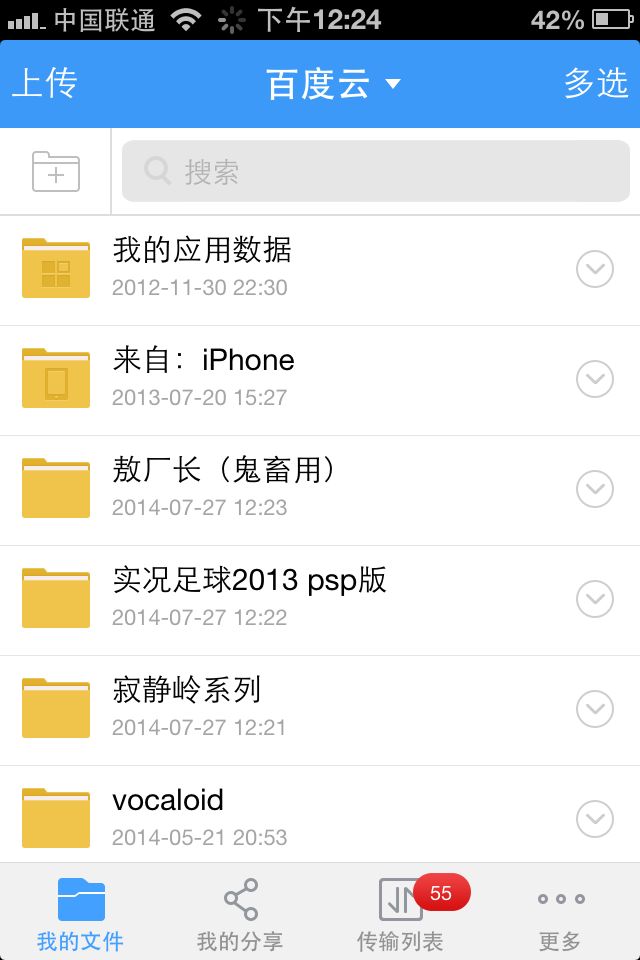640x960 pixels.
Task: Select the 我的文件 tab
Action: tap(80, 914)
